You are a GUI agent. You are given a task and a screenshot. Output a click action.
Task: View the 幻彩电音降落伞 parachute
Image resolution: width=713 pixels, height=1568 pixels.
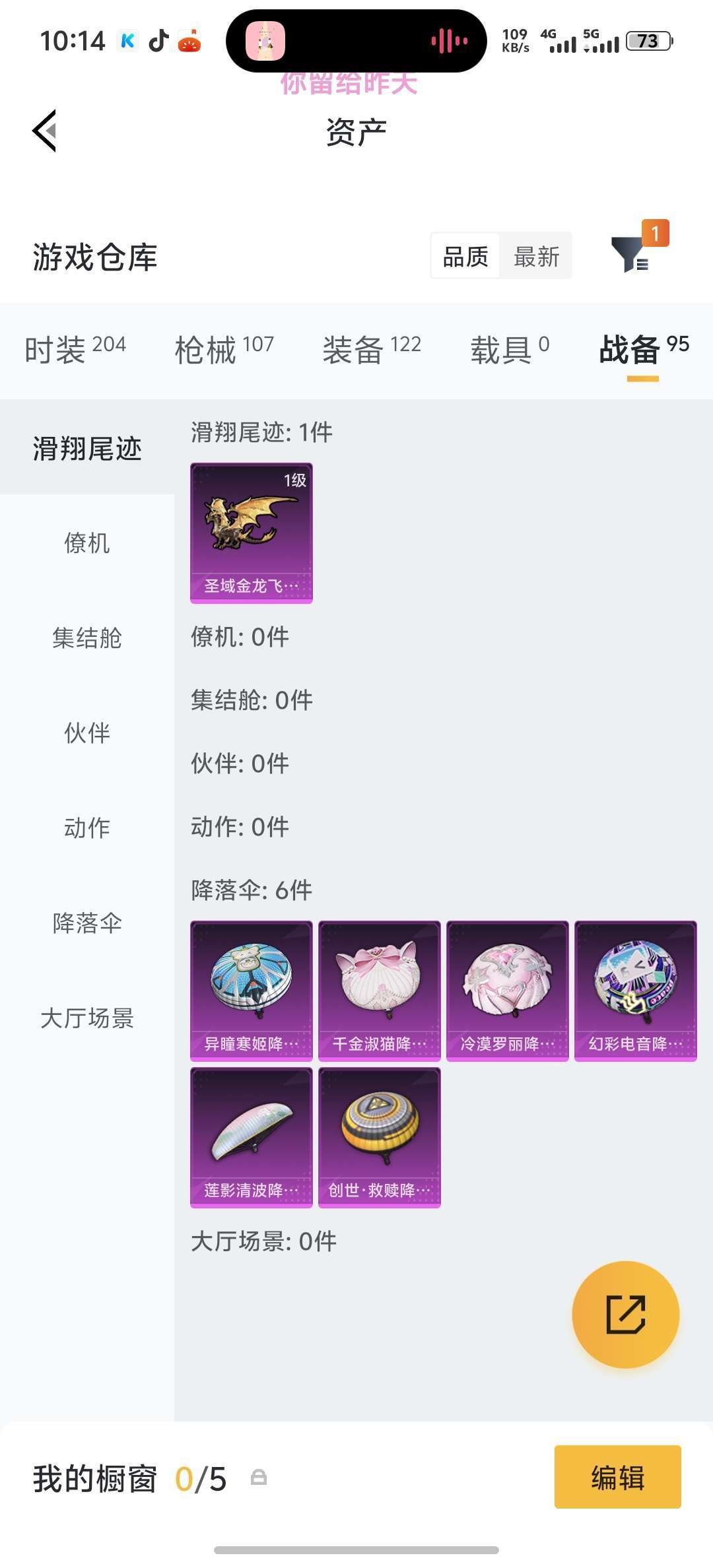point(635,989)
